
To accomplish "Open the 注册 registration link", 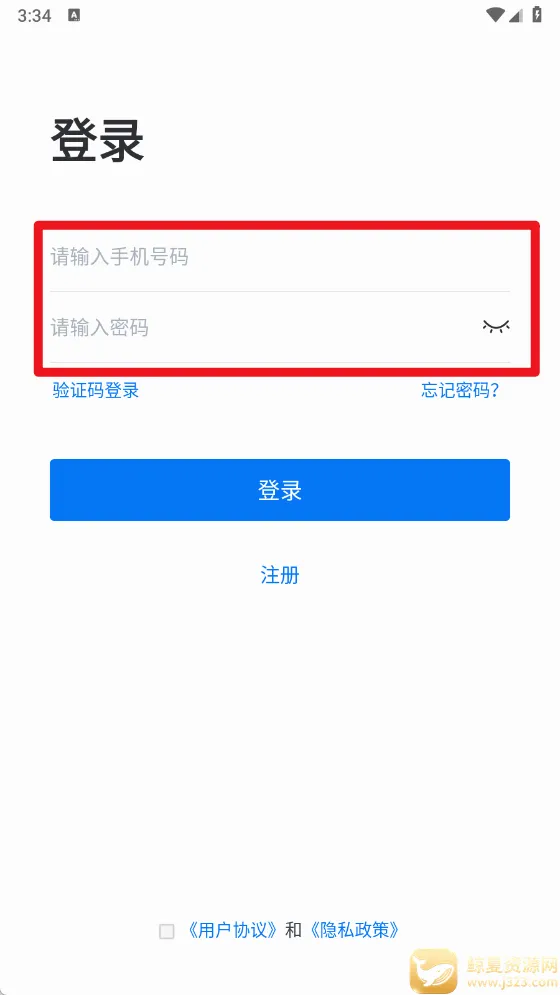I will click(280, 575).
